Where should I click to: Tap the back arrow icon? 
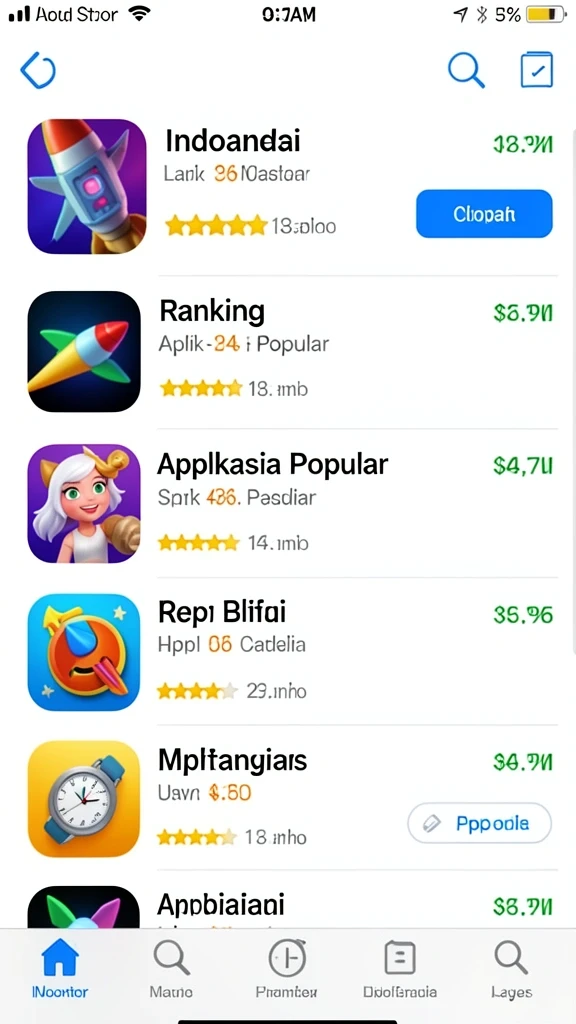[38, 70]
